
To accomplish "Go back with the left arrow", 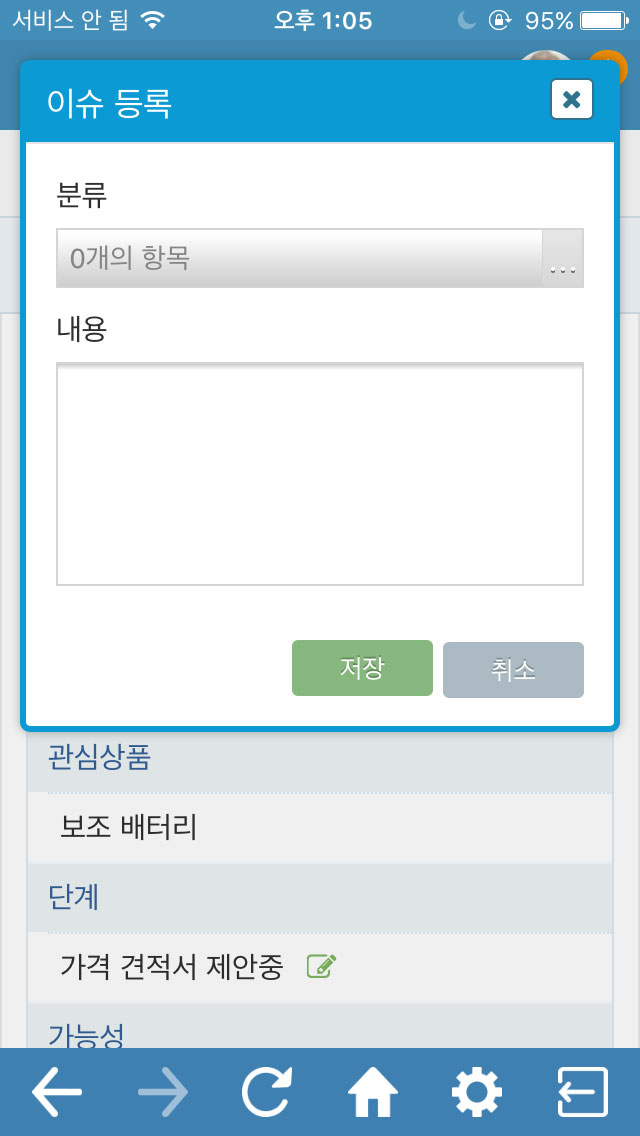I will click(57, 1092).
